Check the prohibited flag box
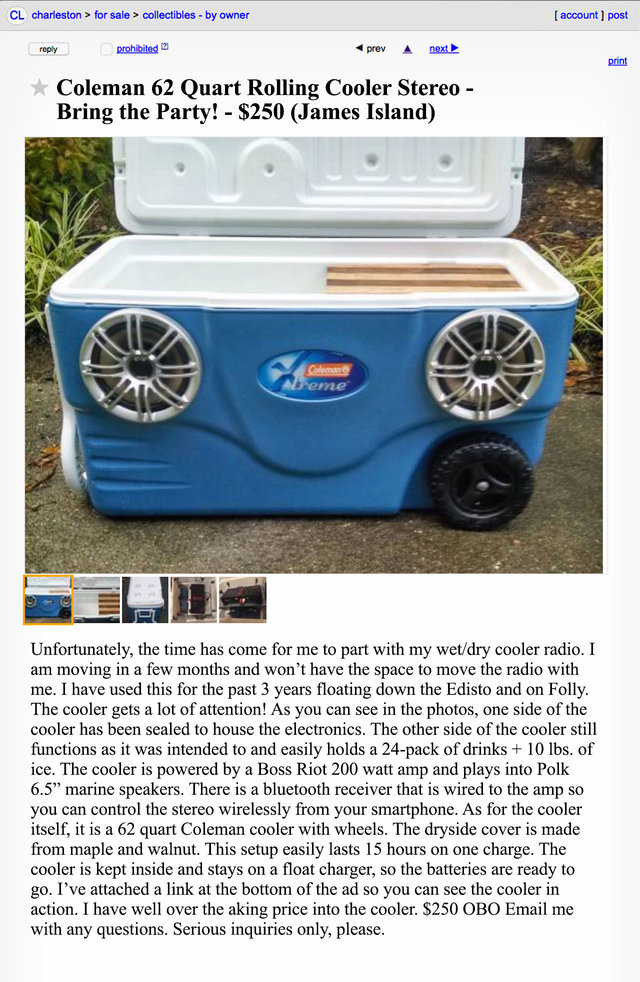 106,48
